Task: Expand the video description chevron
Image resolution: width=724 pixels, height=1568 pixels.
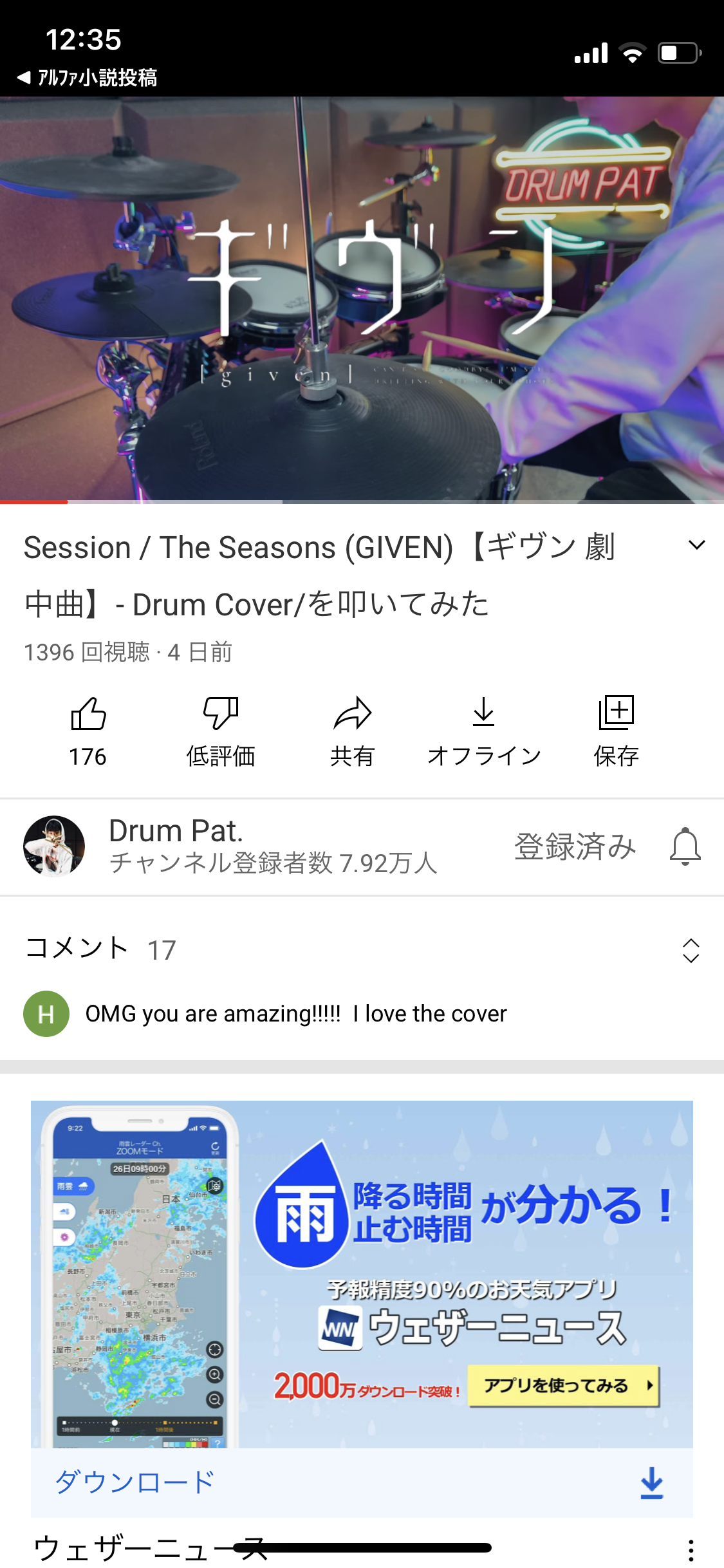Action: pos(696,545)
